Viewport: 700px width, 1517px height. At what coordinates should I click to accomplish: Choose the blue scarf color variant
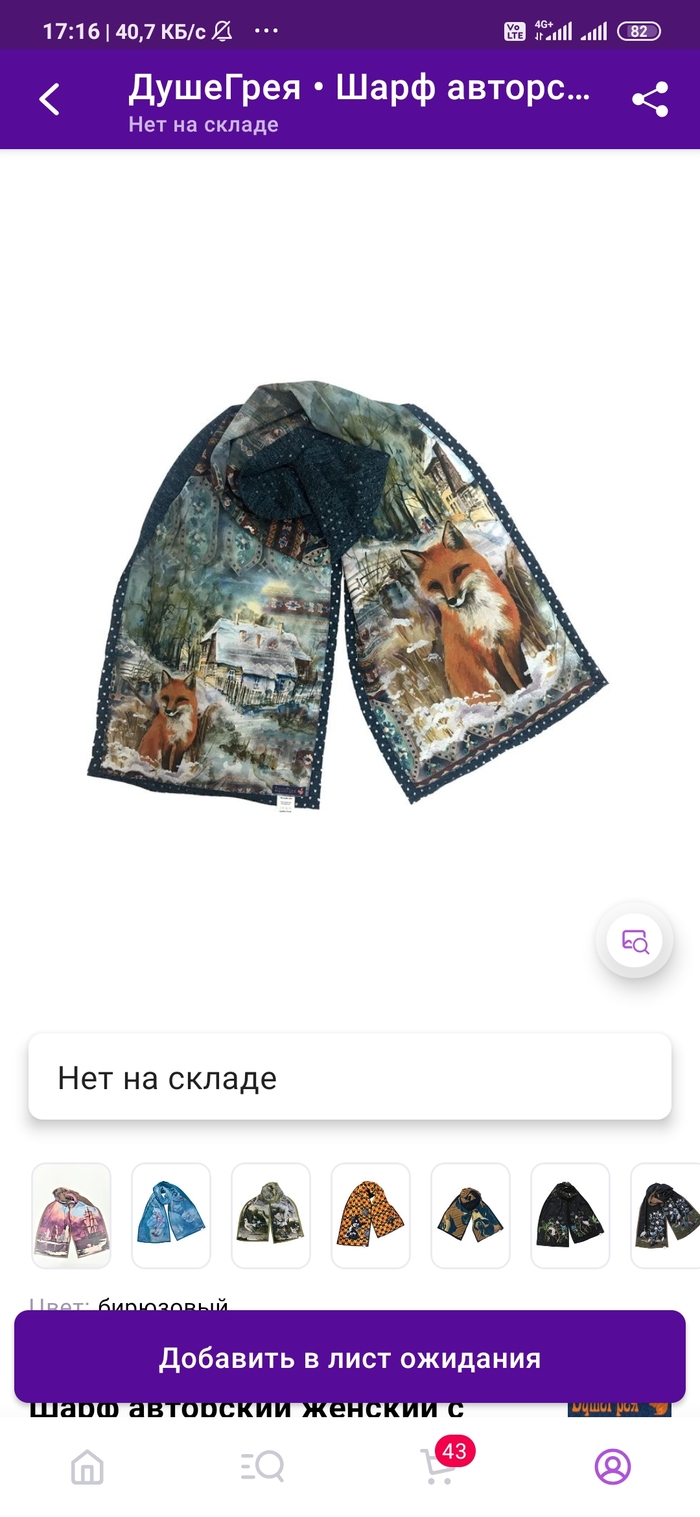[171, 1215]
